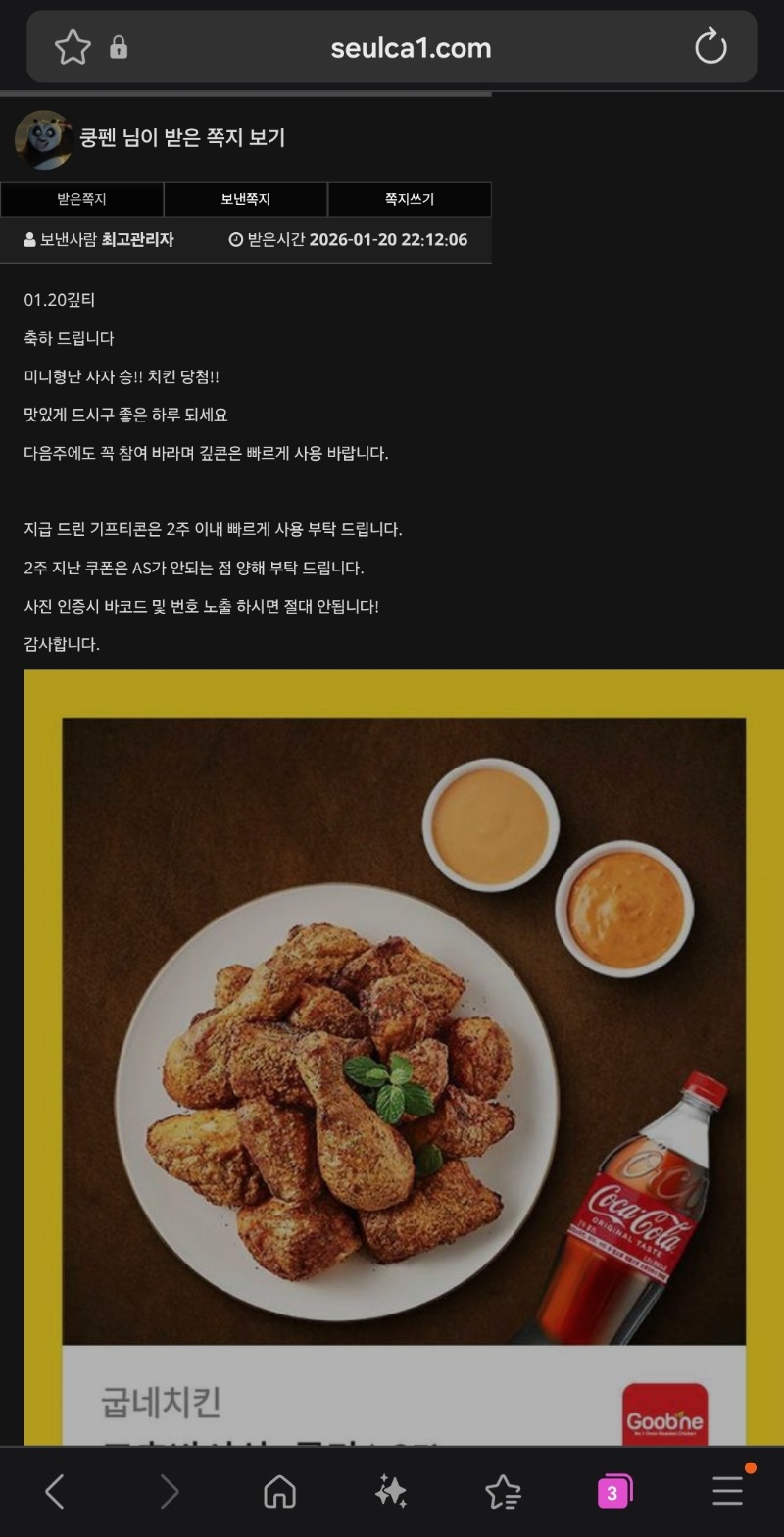This screenshot has height=1537, width=784.
Task: Reload the seulca1.com page
Action: tap(710, 47)
